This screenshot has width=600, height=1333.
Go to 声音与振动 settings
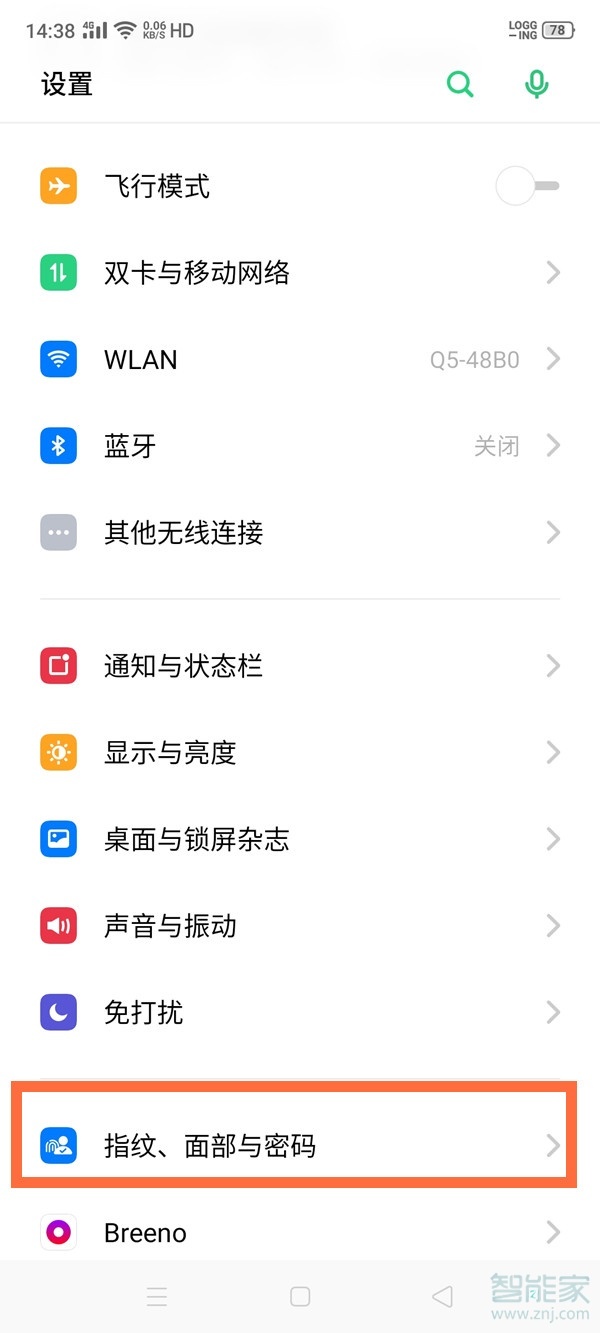[300, 926]
